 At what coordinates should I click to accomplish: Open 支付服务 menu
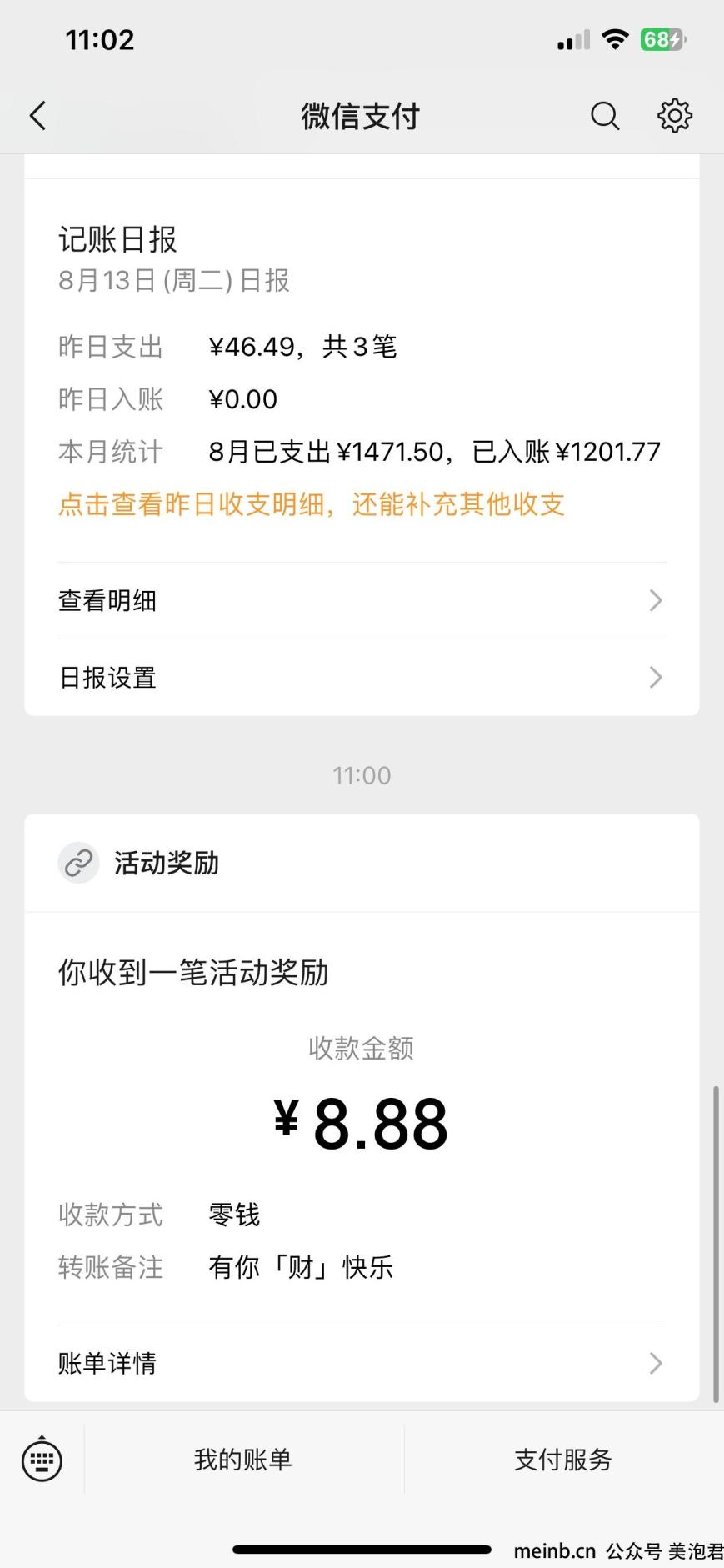coord(563,1460)
